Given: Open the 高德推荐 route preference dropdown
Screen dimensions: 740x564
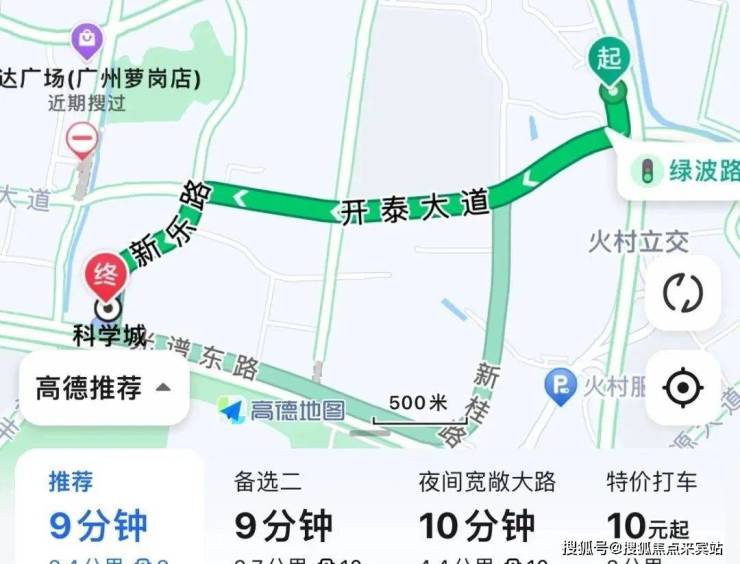Looking at the screenshot, I should coord(104,388).
